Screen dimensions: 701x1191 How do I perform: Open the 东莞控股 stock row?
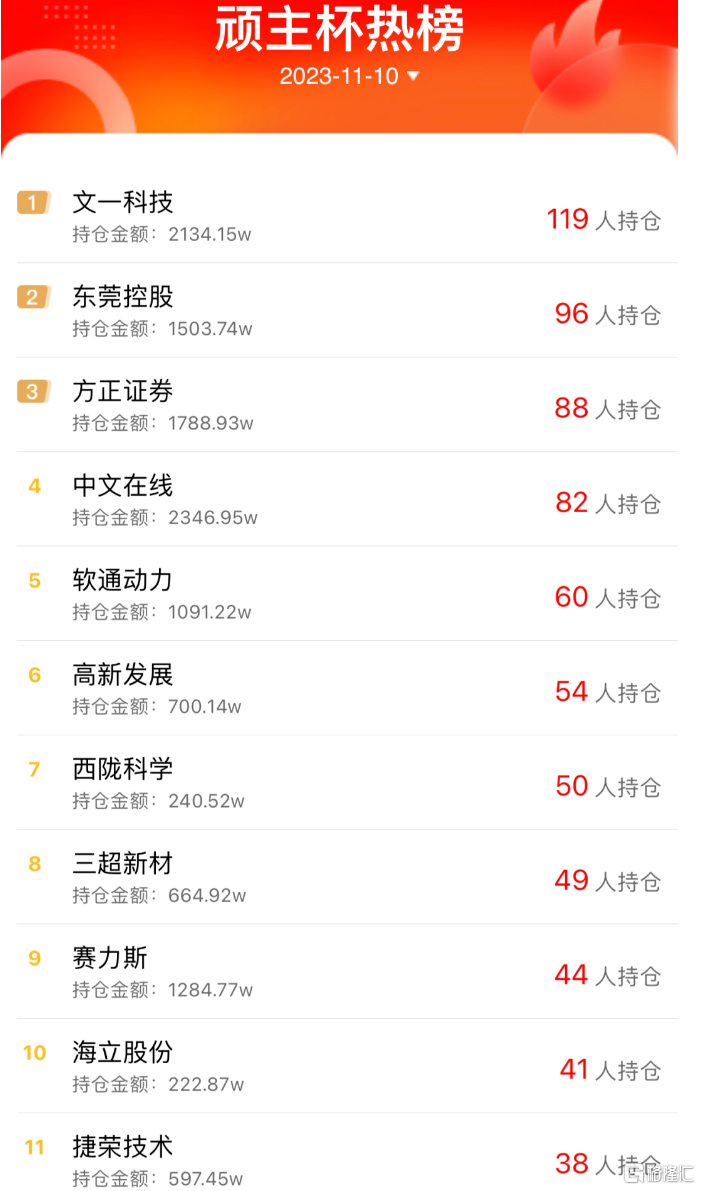click(347, 311)
